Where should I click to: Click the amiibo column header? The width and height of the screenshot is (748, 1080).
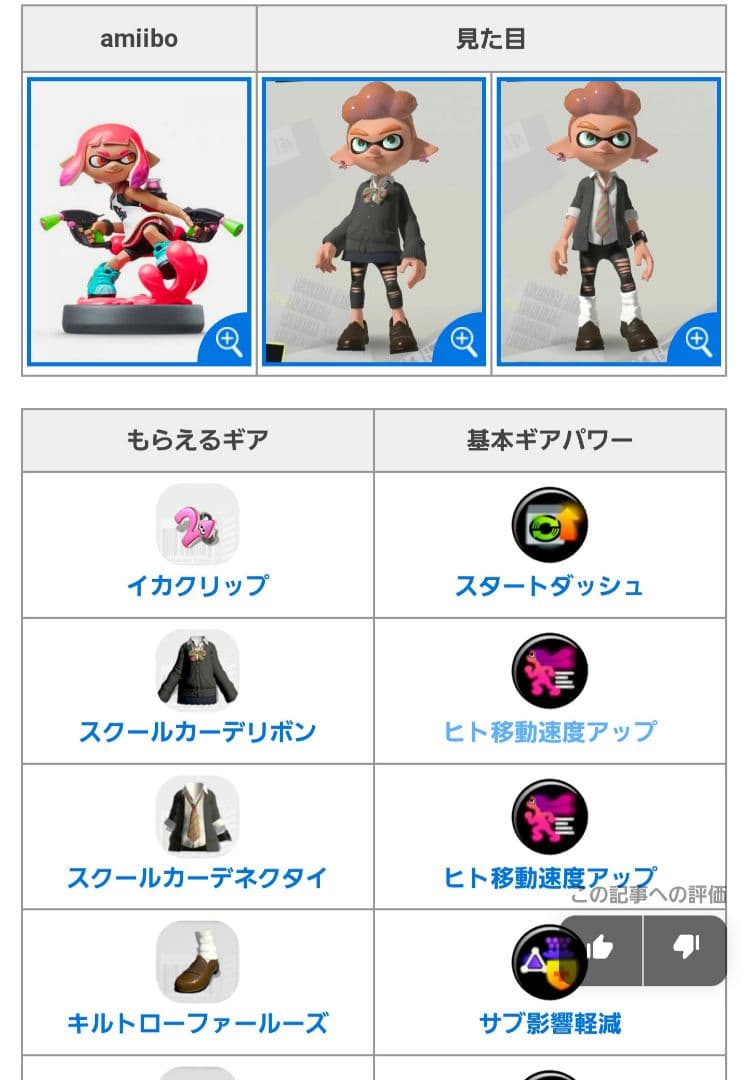(x=139, y=38)
